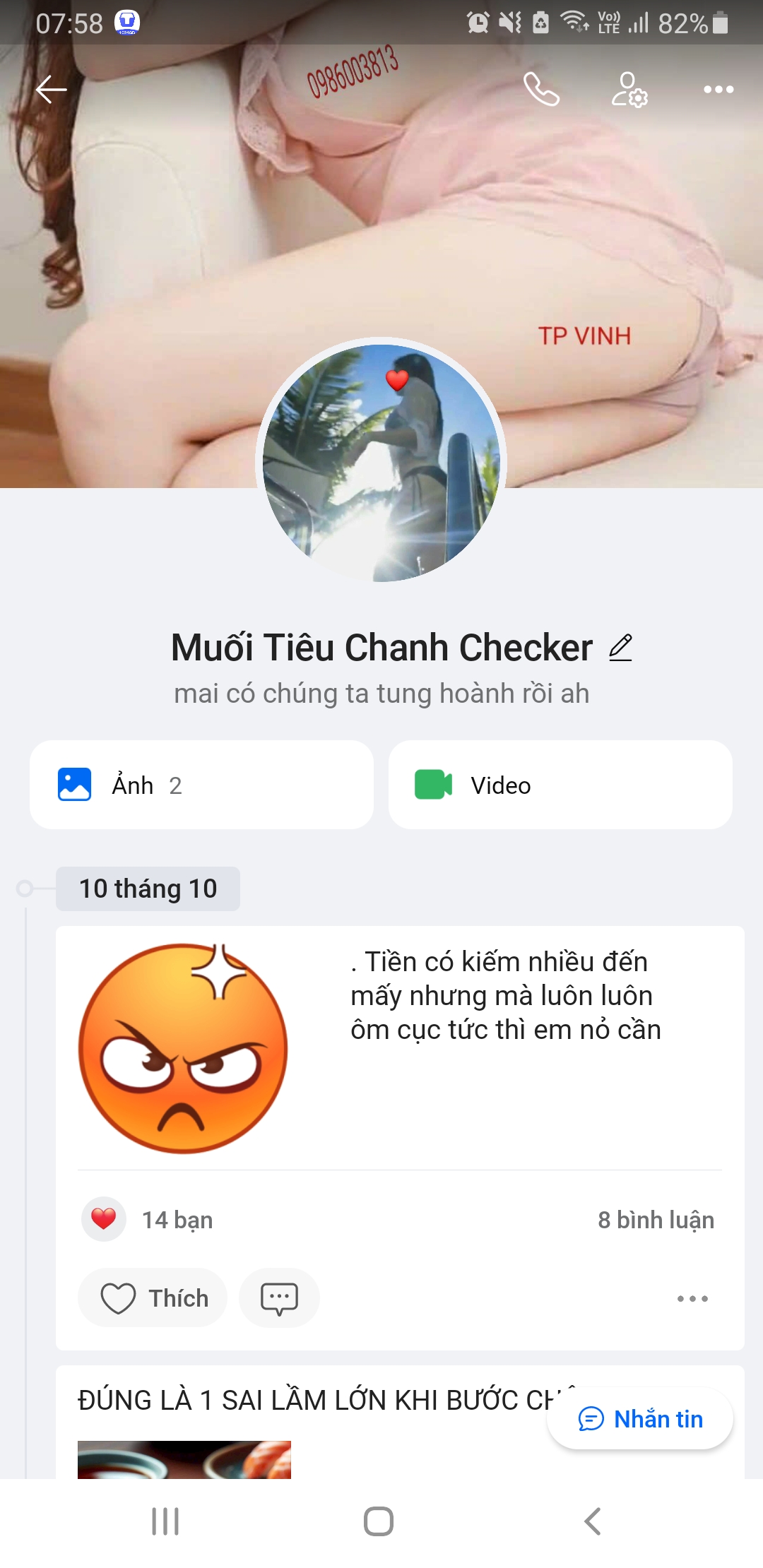Like the post with the Thích button
The height and width of the screenshot is (1568, 763).
tap(153, 1297)
